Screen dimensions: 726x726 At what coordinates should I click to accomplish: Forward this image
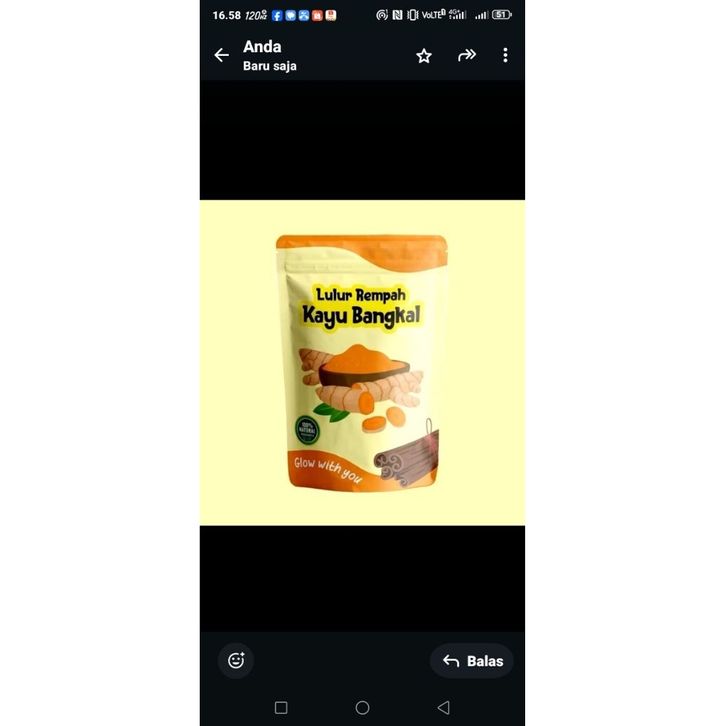[x=466, y=56]
